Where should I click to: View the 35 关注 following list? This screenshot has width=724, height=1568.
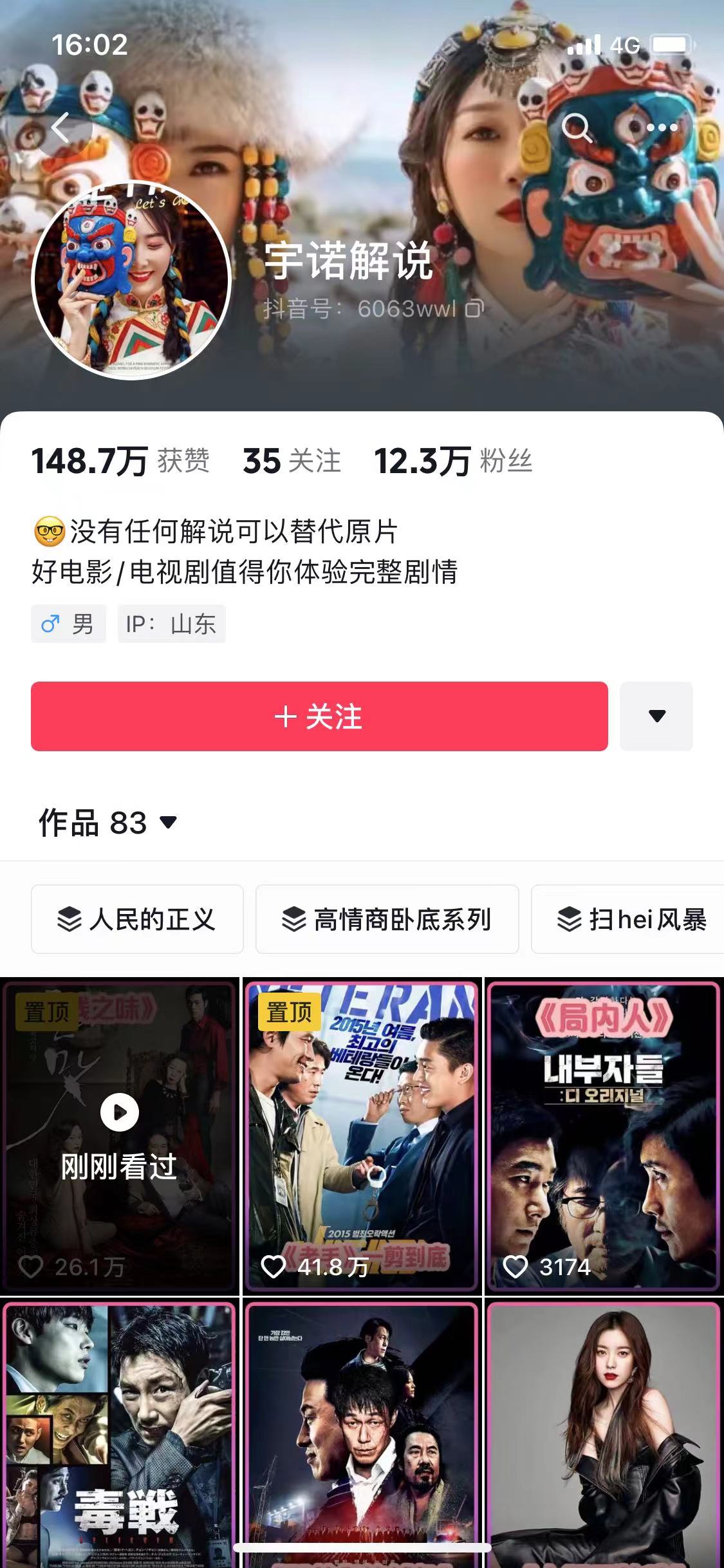292,462
